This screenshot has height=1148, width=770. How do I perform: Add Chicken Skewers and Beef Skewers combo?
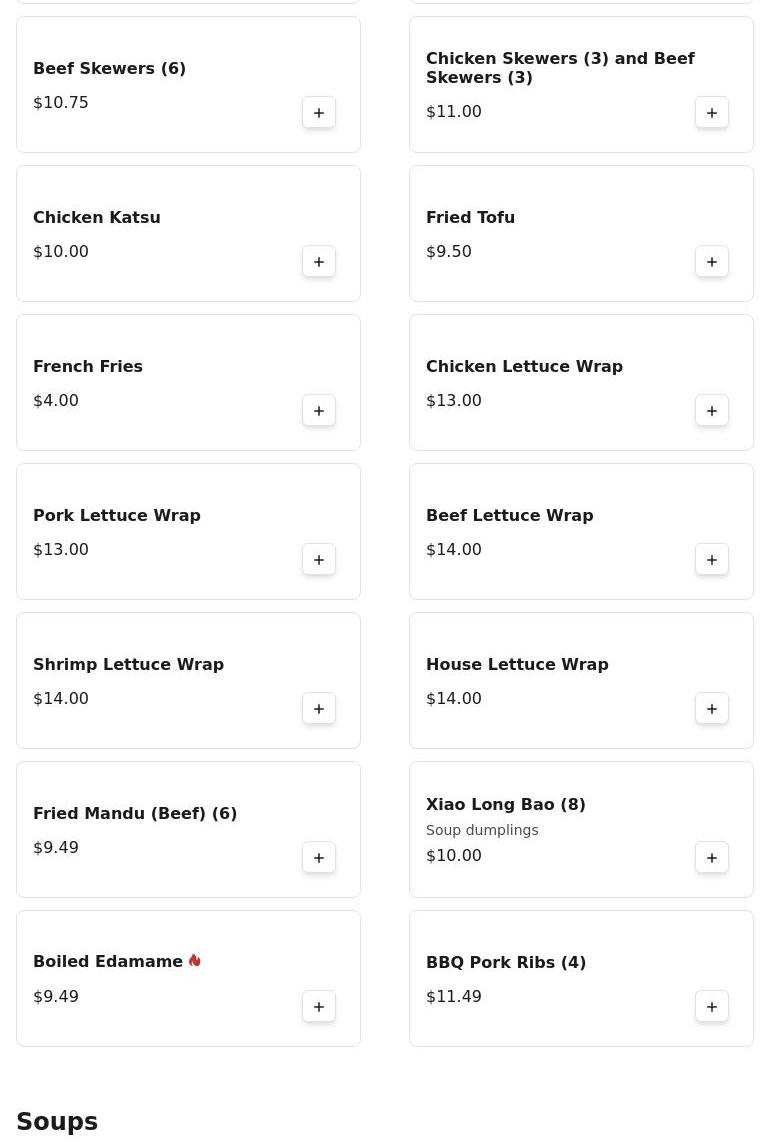(x=712, y=113)
